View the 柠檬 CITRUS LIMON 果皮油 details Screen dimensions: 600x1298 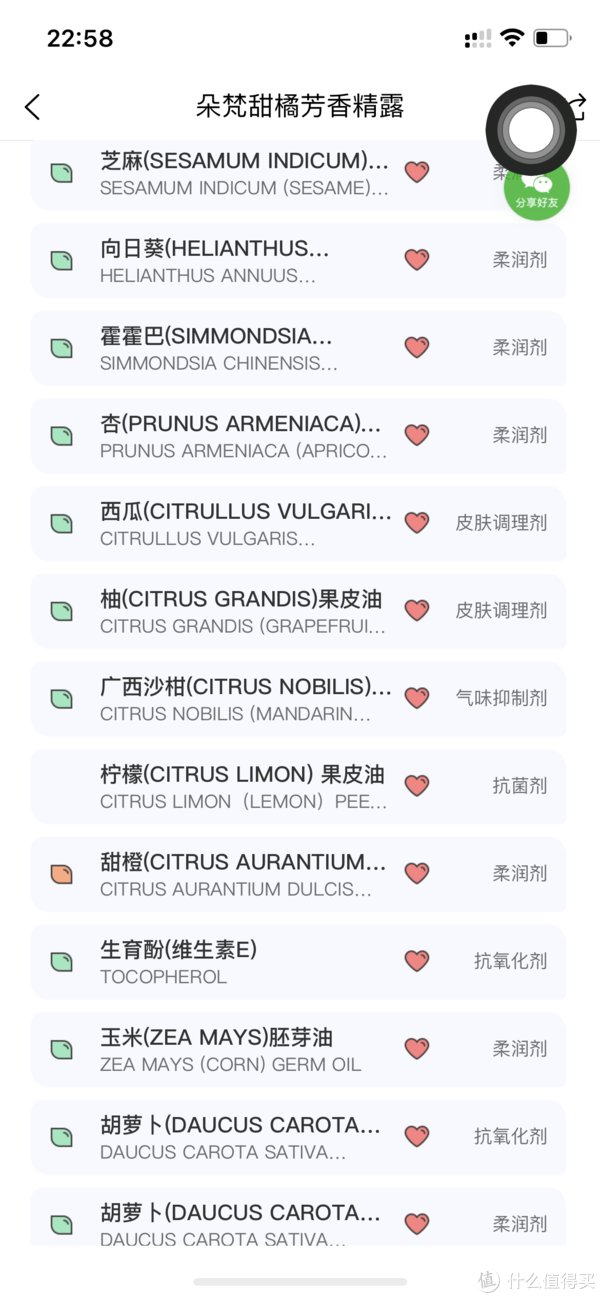pos(240,787)
